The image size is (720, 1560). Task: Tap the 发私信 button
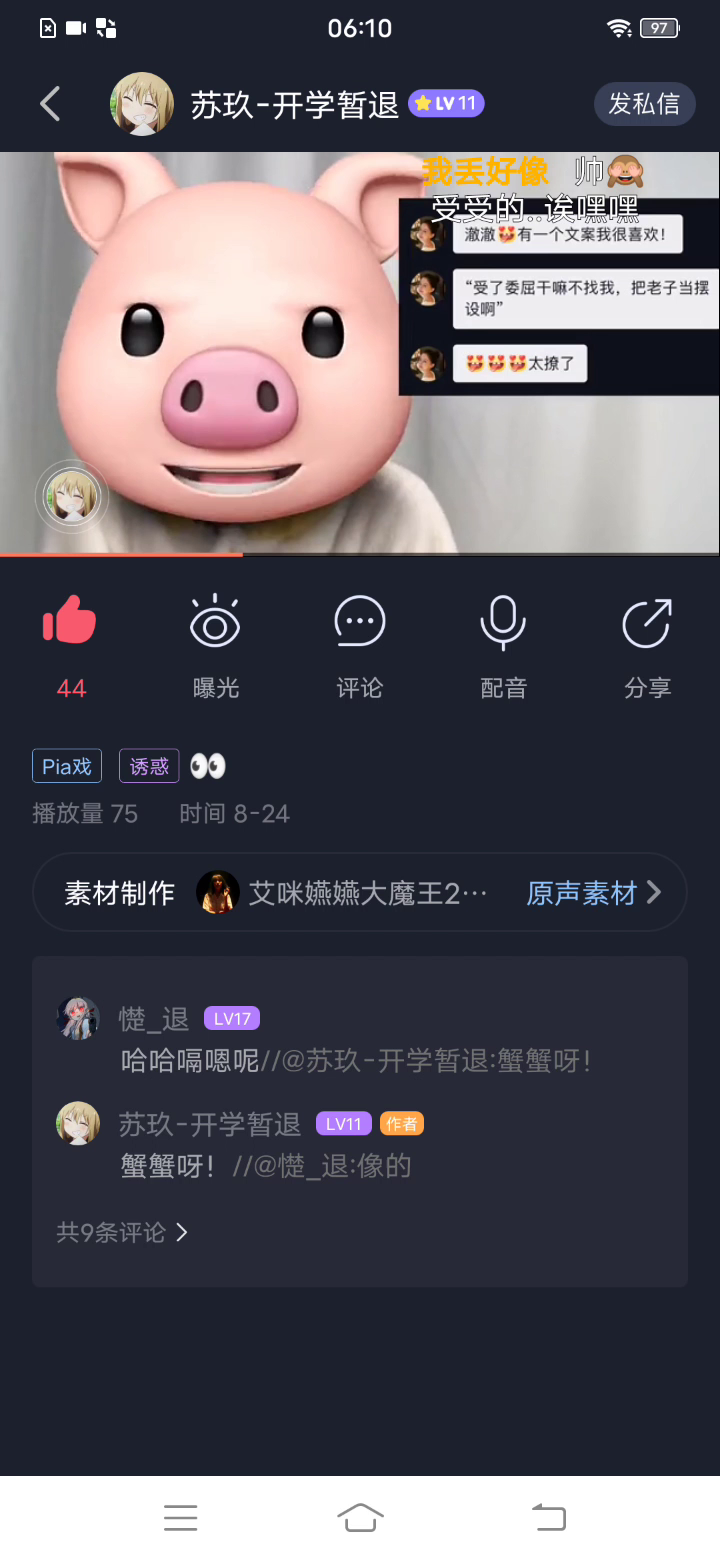[644, 104]
